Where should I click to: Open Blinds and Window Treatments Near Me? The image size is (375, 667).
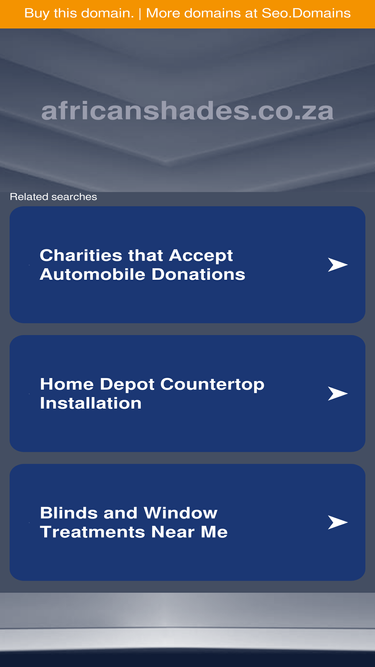pos(187,522)
